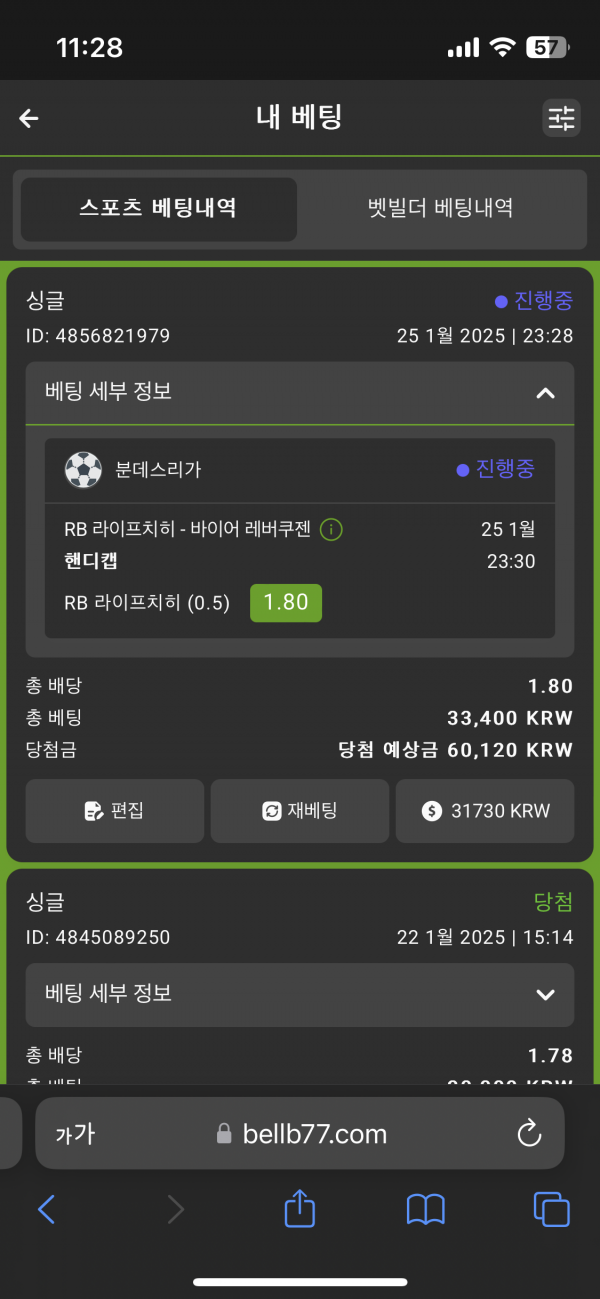Tap the 재베팅 rebet button
The height and width of the screenshot is (1299, 600).
tap(300, 811)
